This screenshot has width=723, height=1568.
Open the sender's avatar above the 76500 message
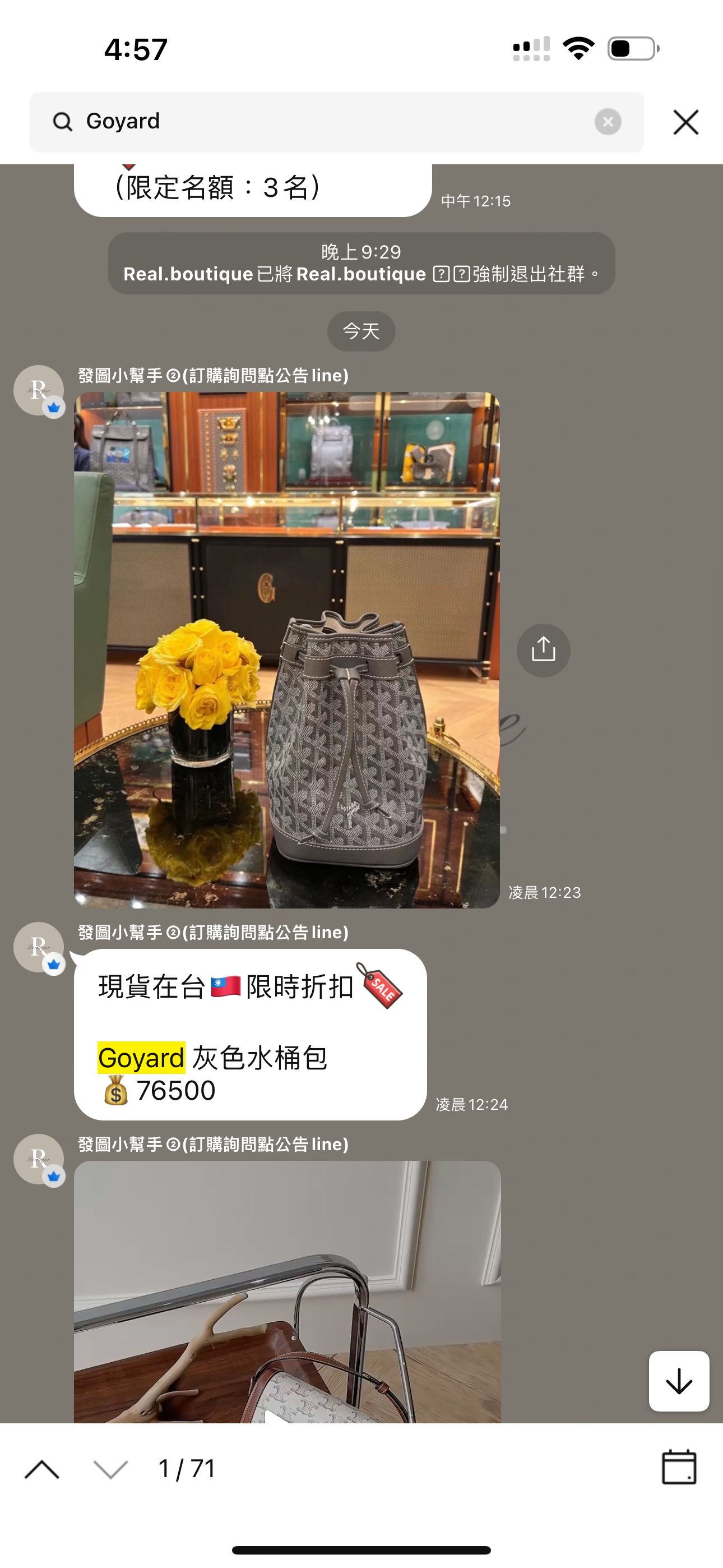tap(39, 947)
